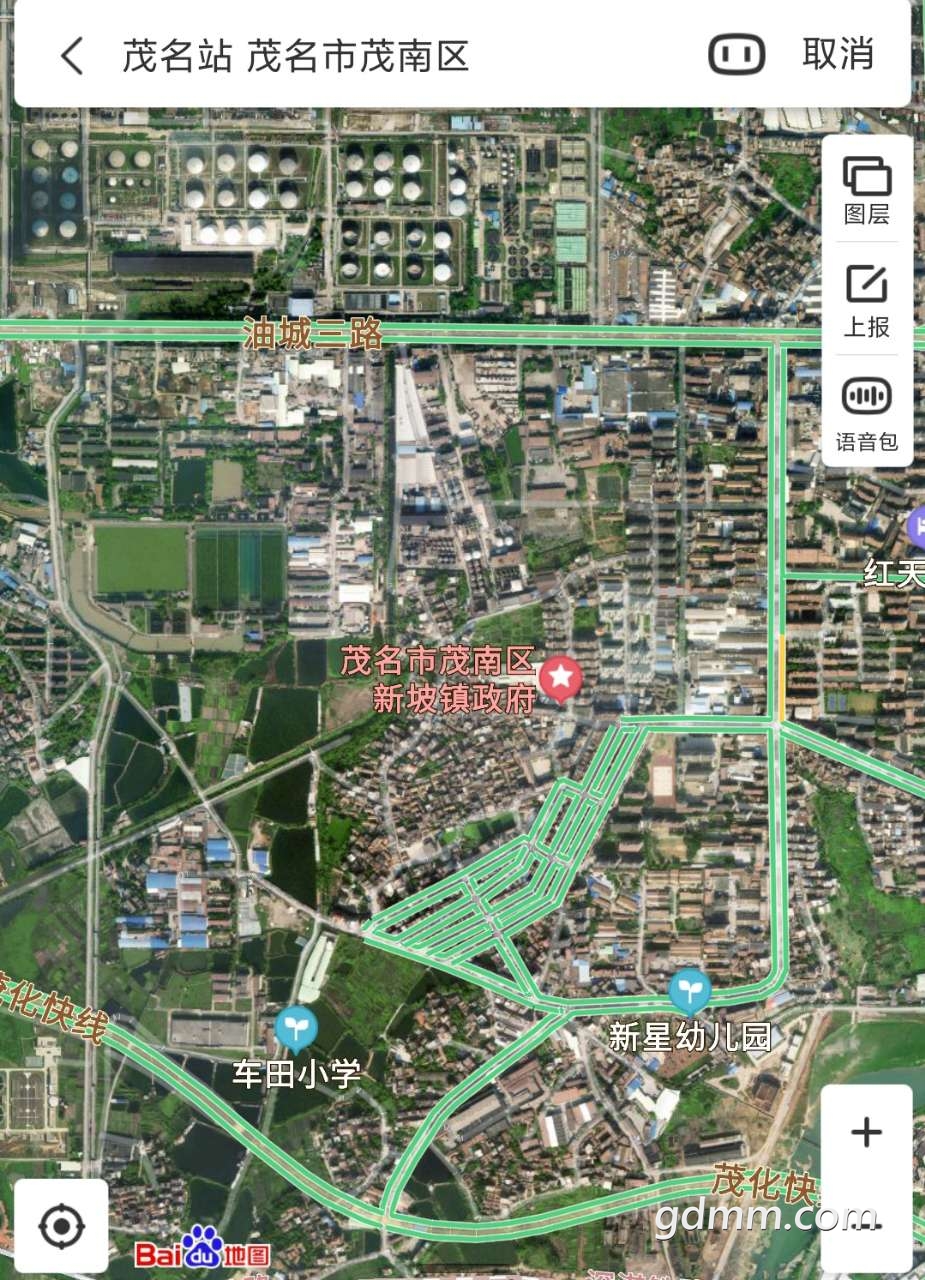Cancel the search with 取消
The image size is (925, 1280).
pyautogui.click(x=838, y=54)
